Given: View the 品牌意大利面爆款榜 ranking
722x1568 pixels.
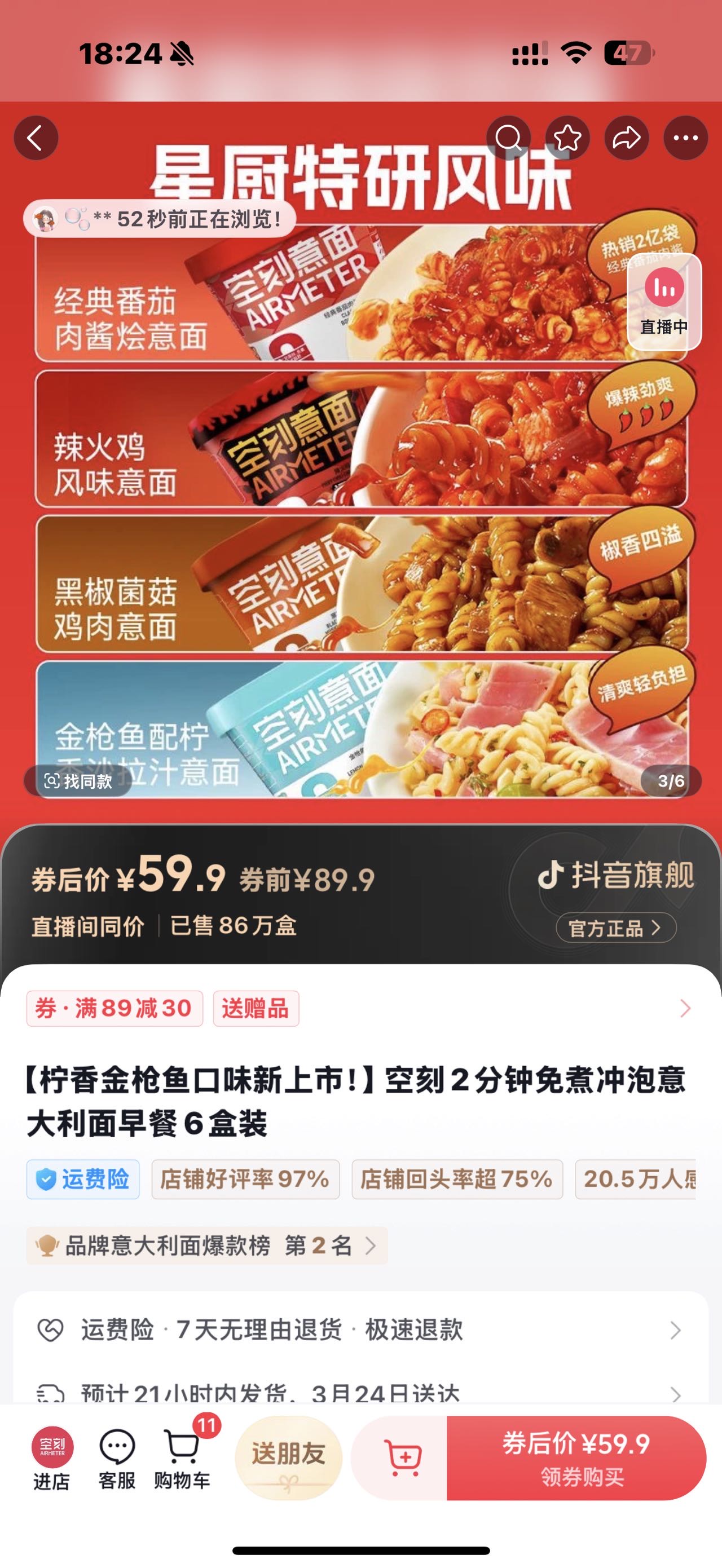Looking at the screenshot, I should tap(207, 1245).
